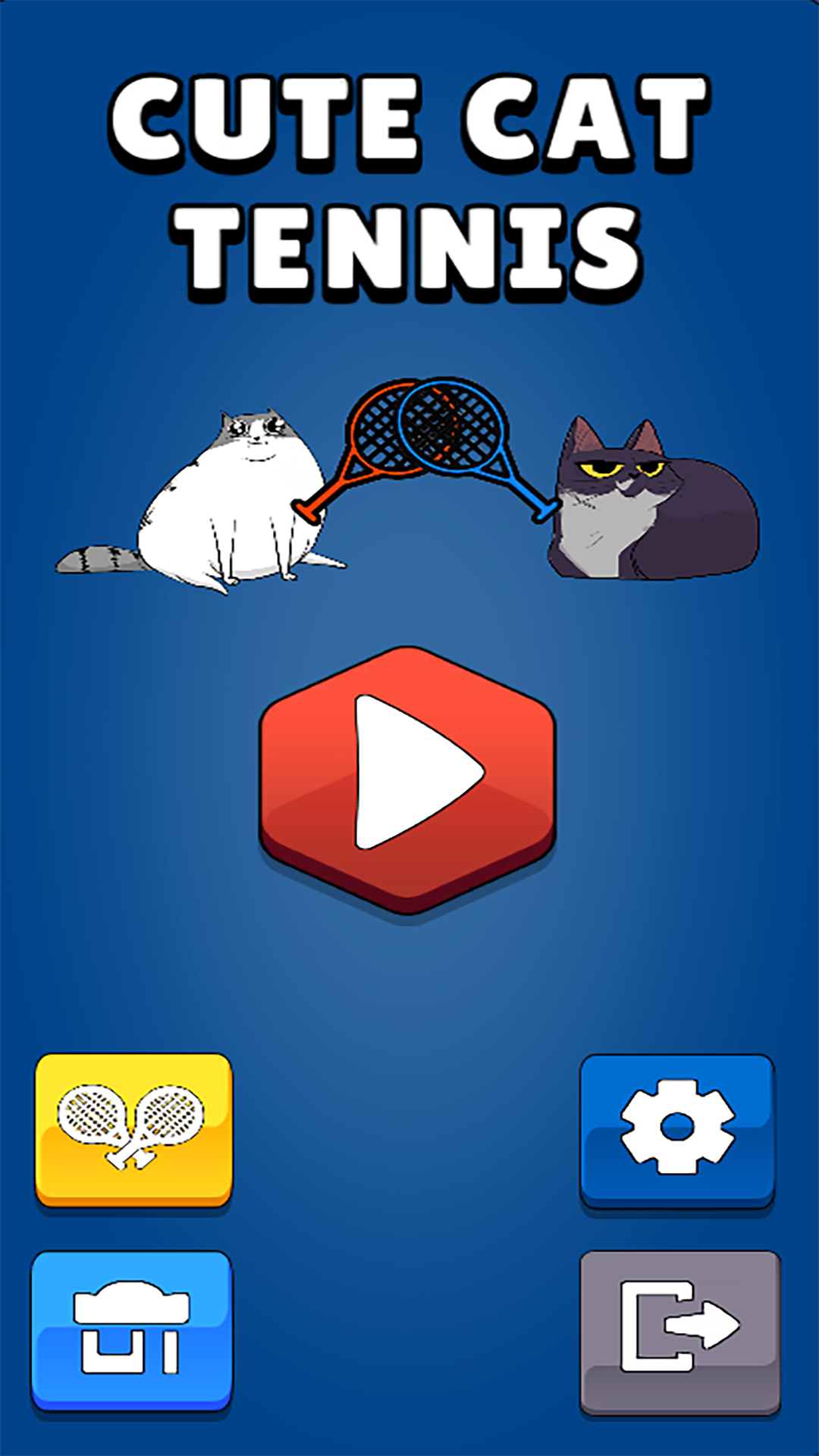Start the game with the red play button
The image size is (819, 1456).
[x=408, y=777]
